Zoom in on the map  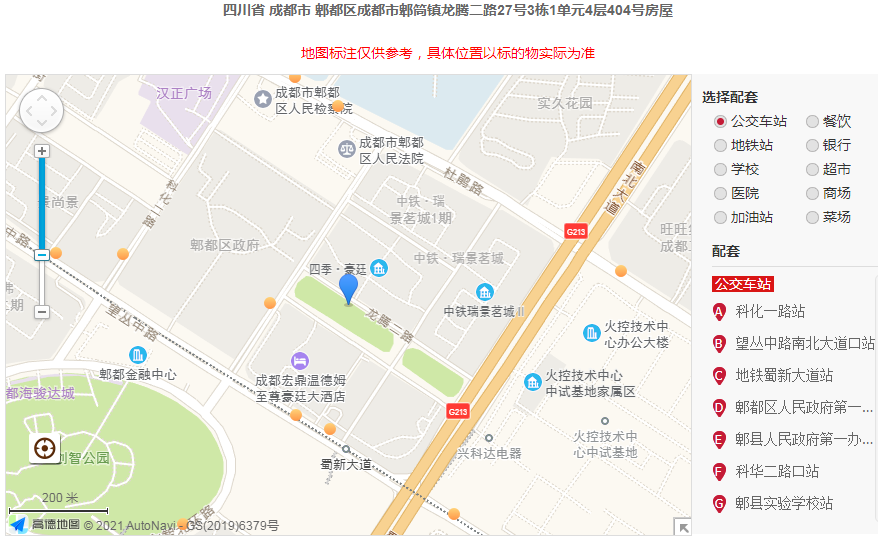coord(41,151)
